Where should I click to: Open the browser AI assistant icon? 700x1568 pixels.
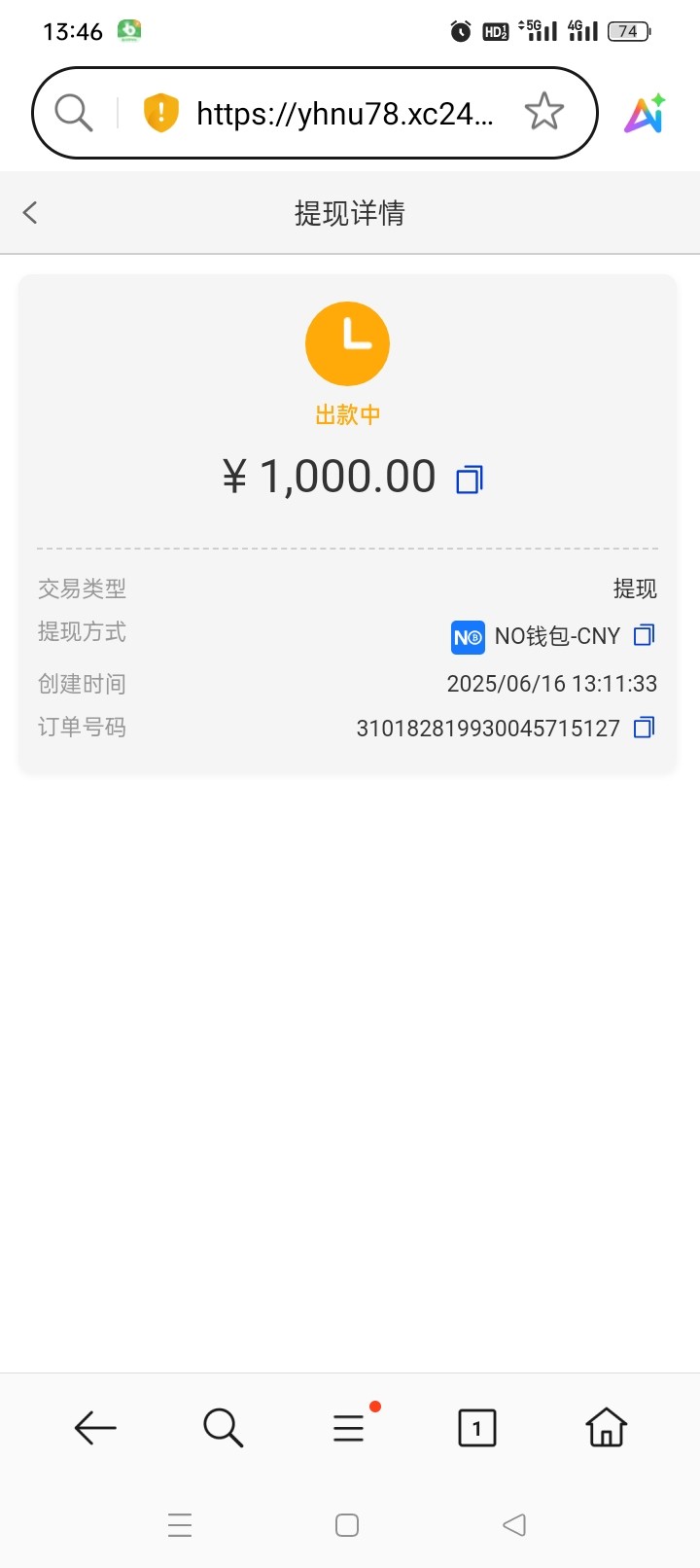coord(646,113)
